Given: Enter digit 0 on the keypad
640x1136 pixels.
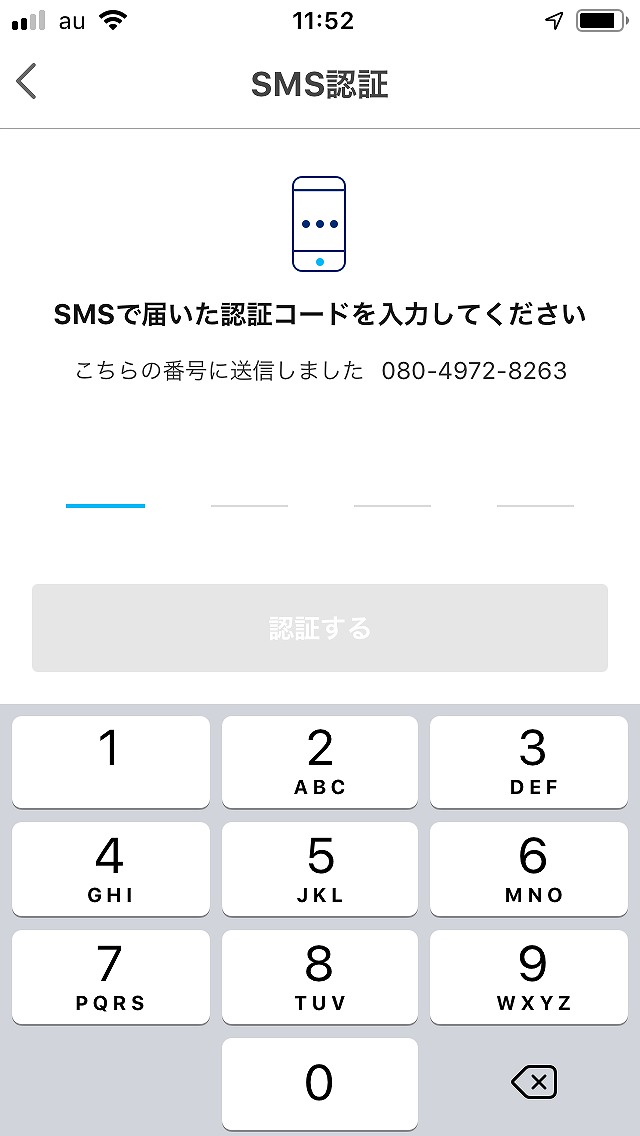Looking at the screenshot, I should 320,1085.
